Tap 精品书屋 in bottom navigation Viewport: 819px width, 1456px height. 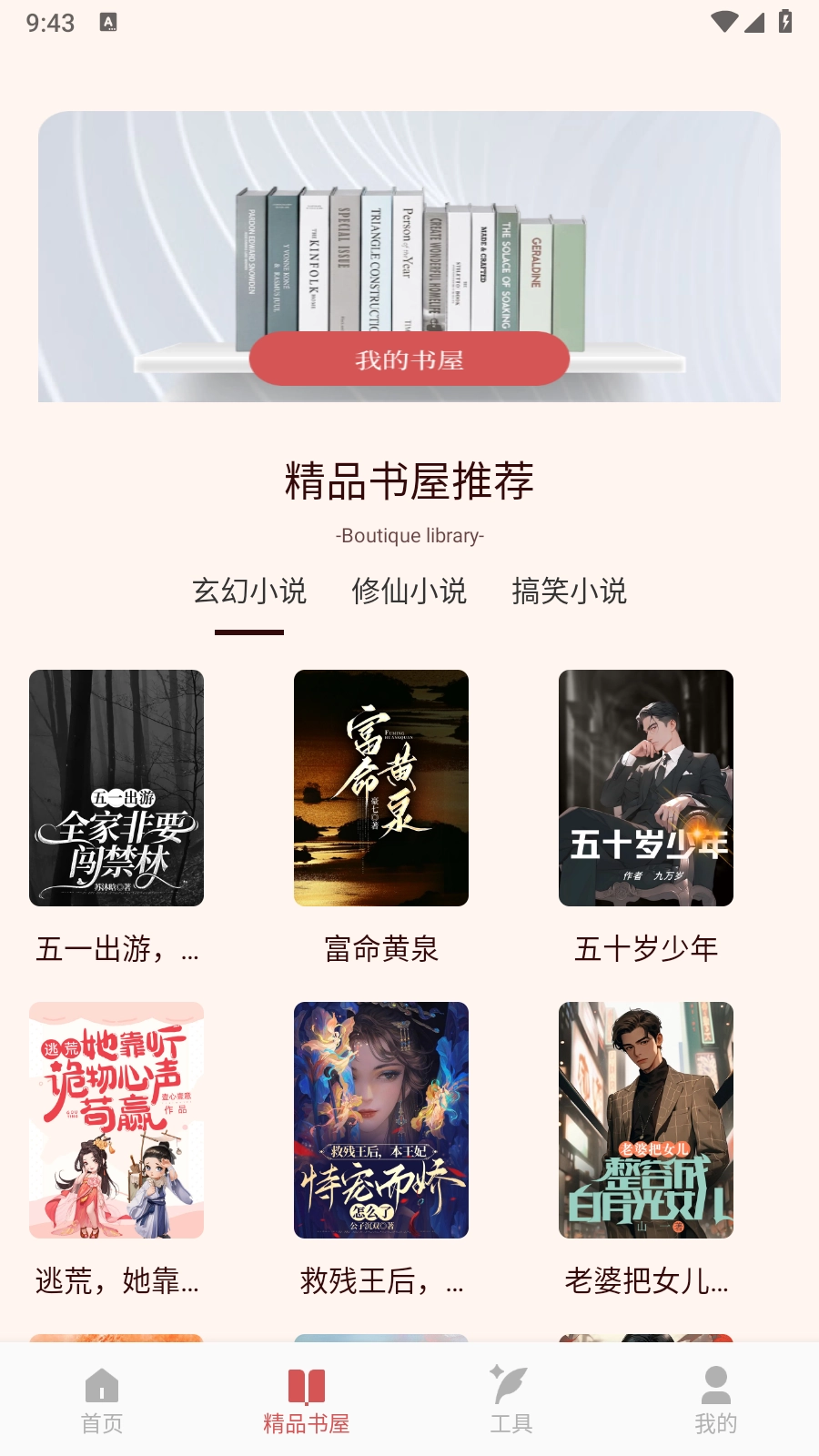coord(307,1400)
